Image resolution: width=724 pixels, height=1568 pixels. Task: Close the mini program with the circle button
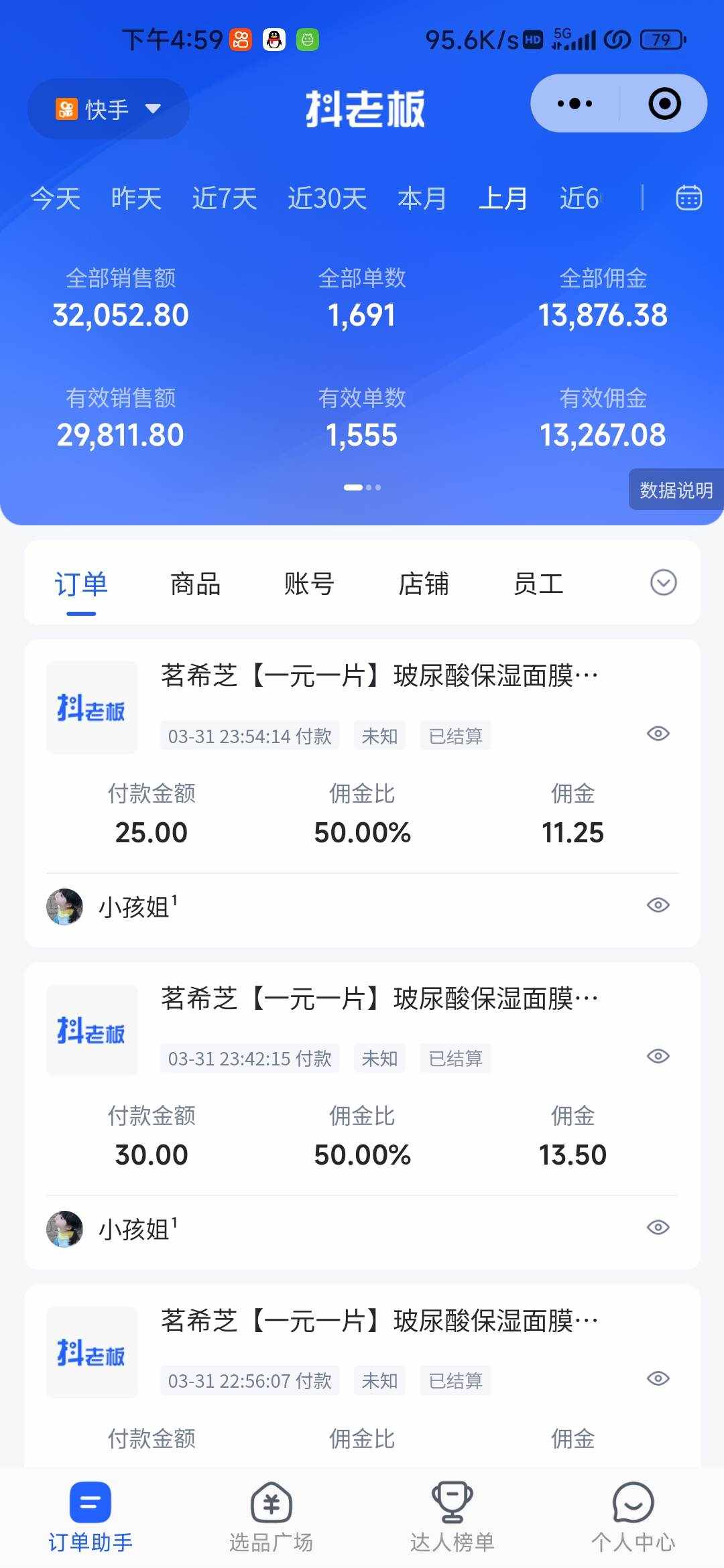[664, 104]
